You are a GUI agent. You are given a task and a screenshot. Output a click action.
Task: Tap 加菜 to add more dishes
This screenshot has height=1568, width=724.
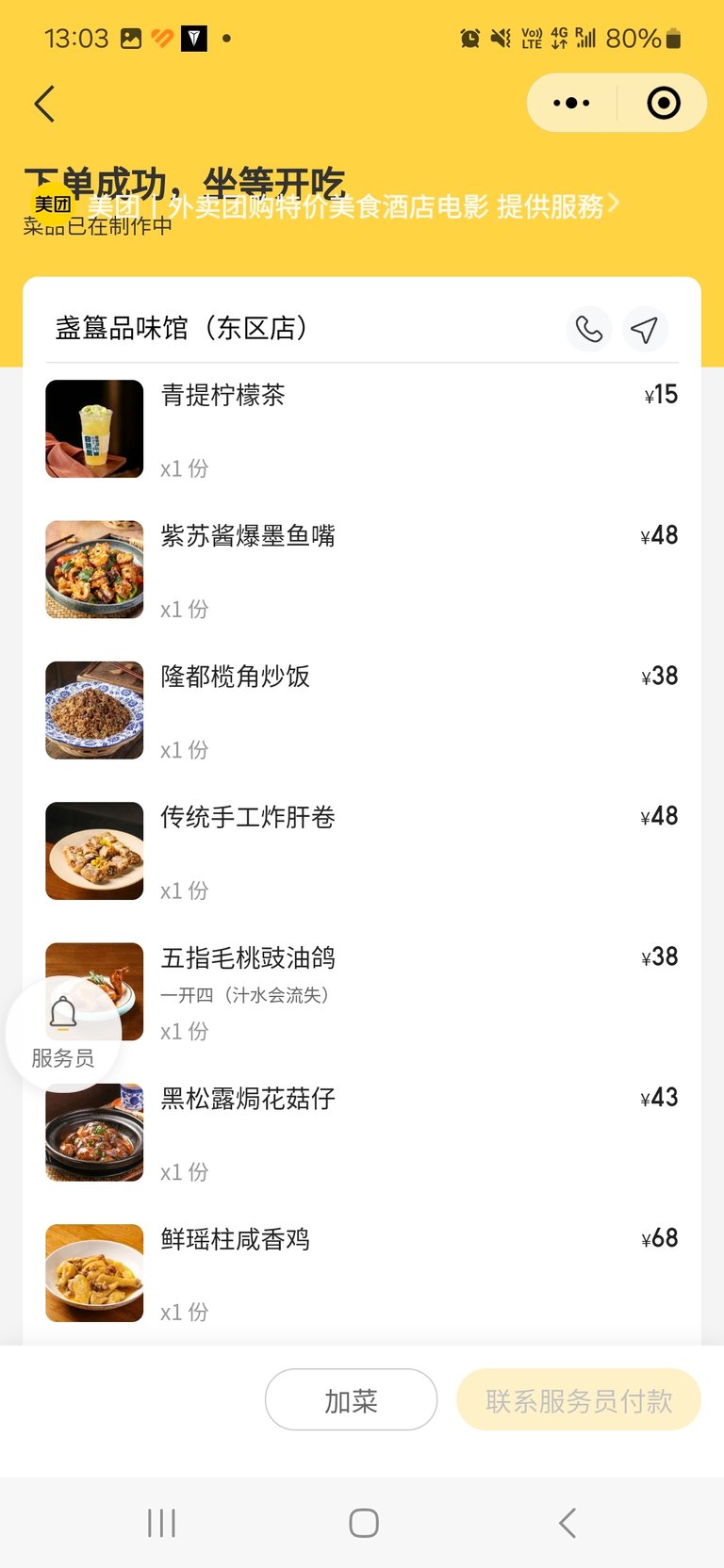click(351, 1399)
